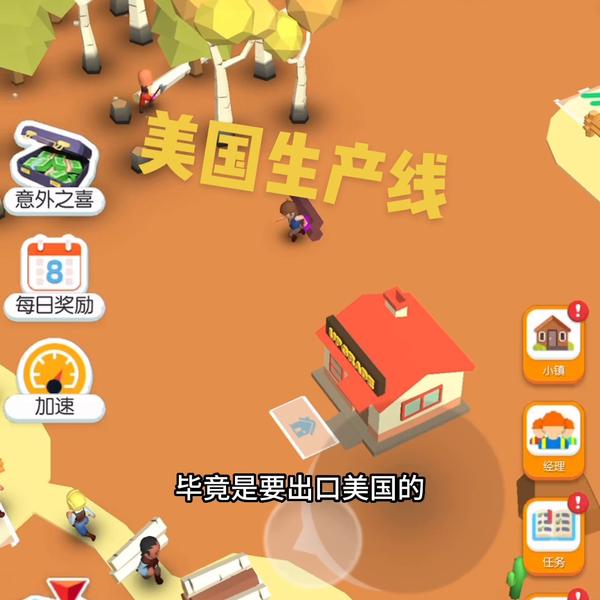
Task: Open the 任务 tasks book
Action: (554, 535)
